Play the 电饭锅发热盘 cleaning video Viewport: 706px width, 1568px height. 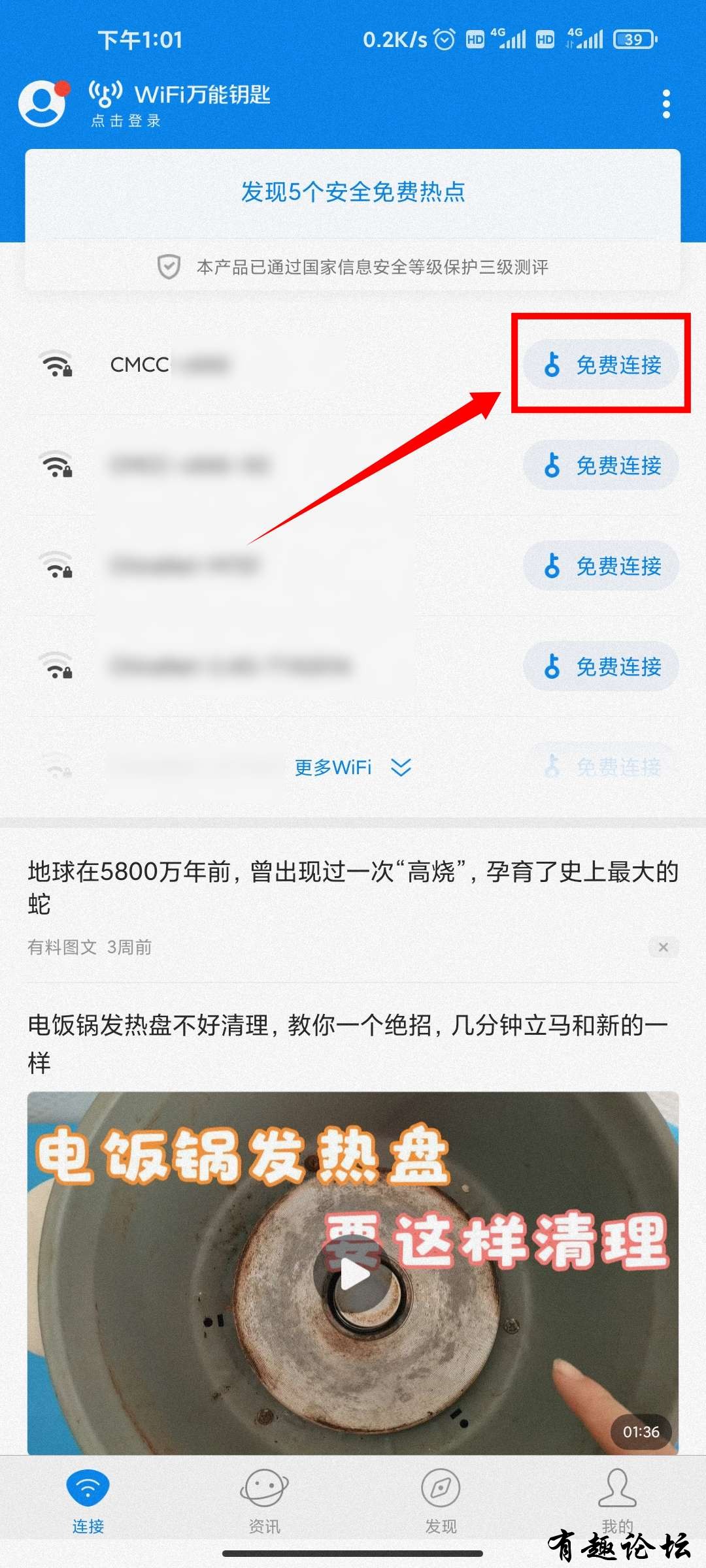(x=353, y=1274)
